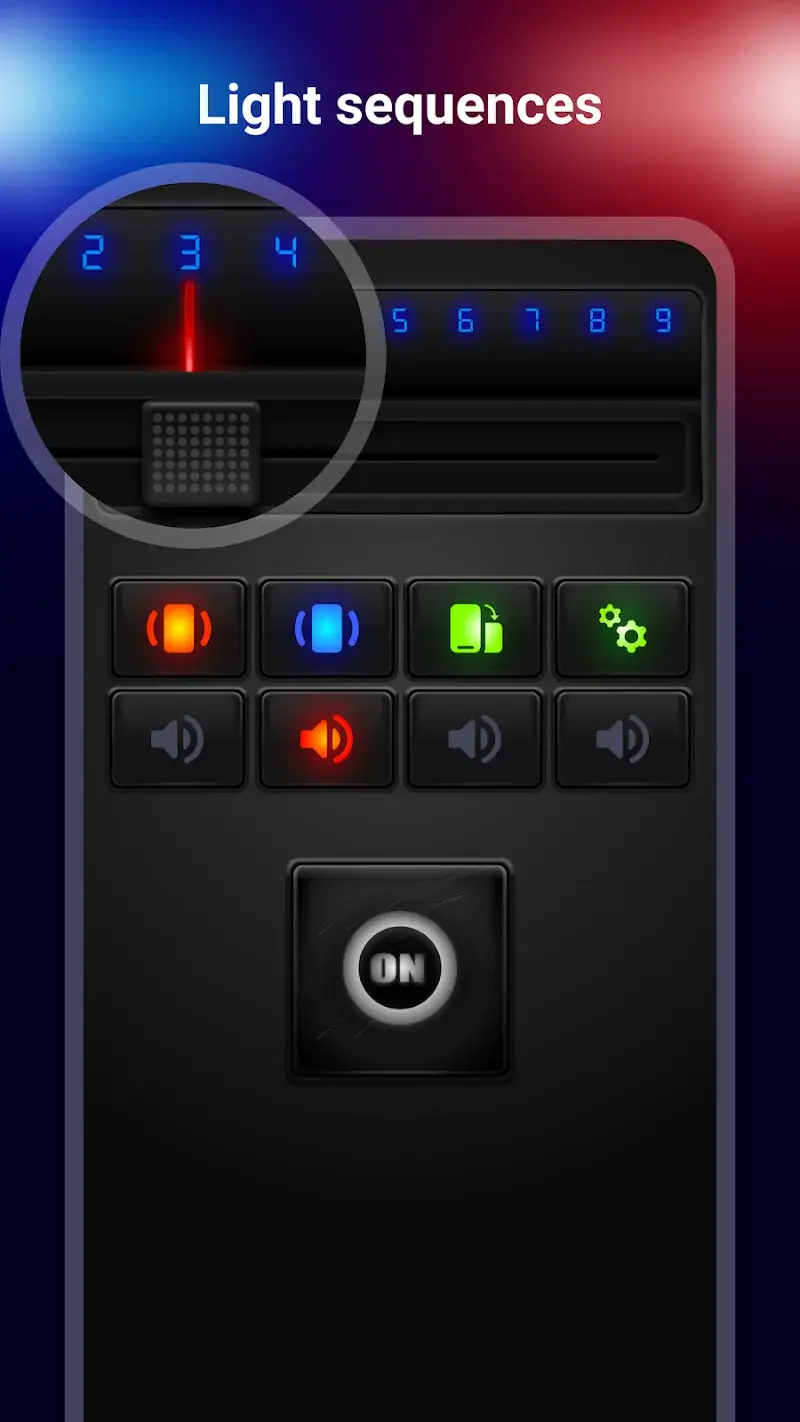Tap the green phone rotation icon
The height and width of the screenshot is (1422, 800).
click(474, 630)
